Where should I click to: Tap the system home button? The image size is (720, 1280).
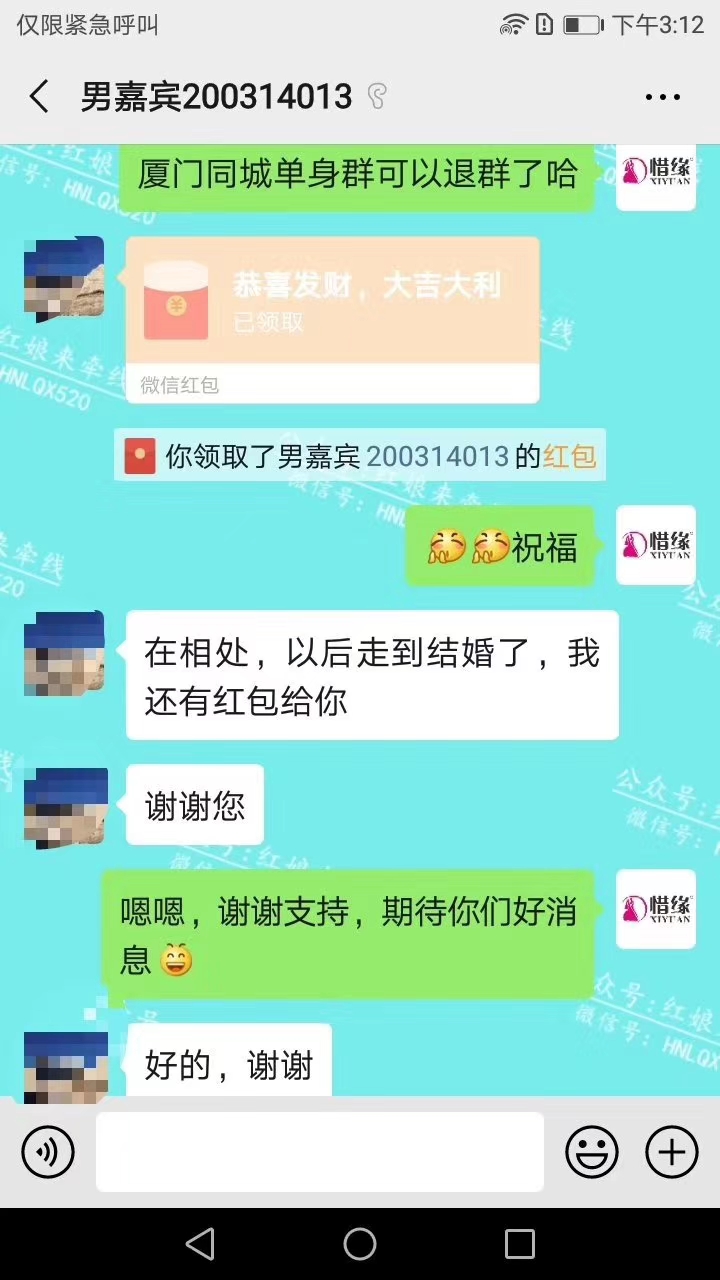click(360, 1244)
